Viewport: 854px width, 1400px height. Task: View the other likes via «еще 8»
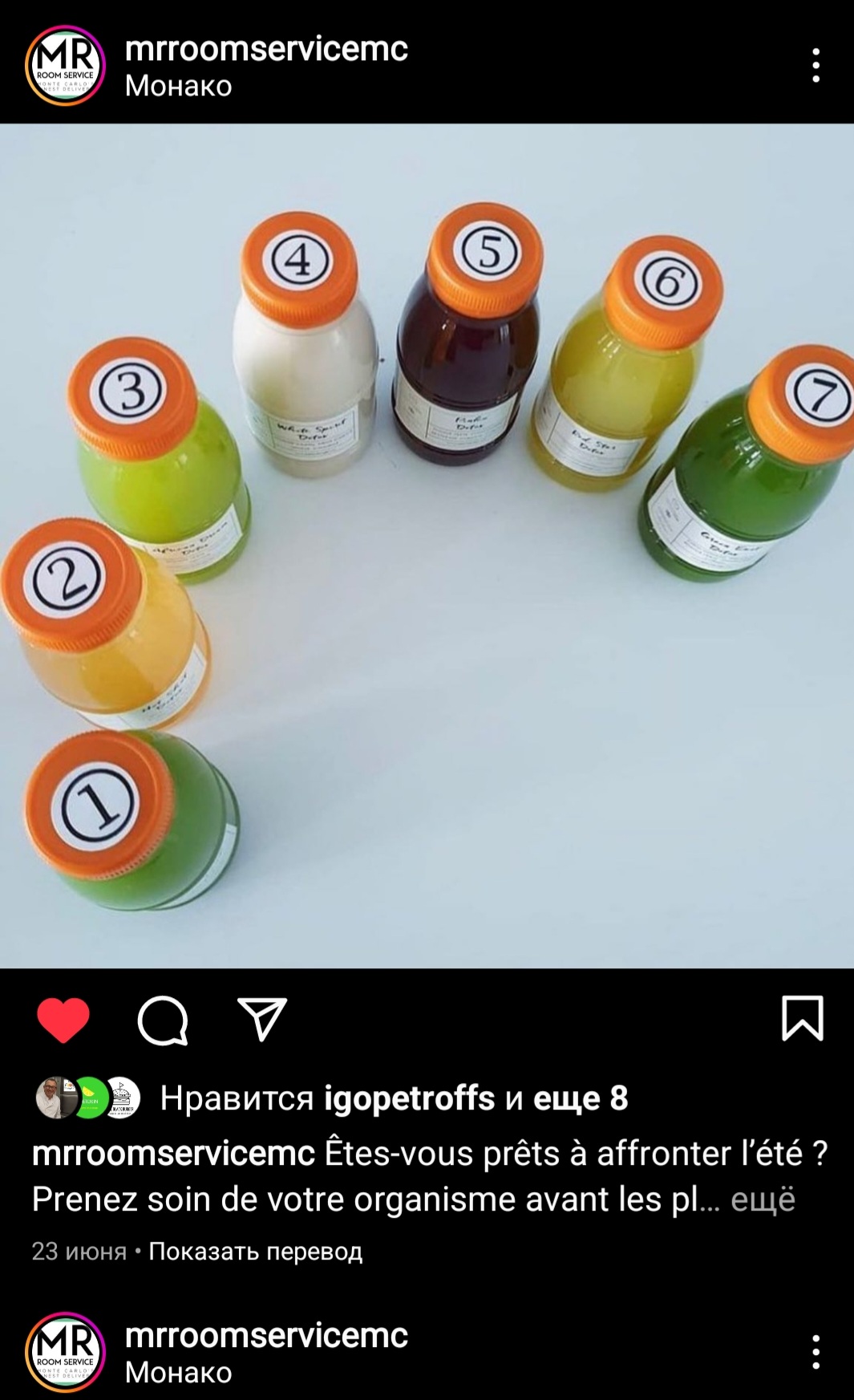[x=581, y=1098]
